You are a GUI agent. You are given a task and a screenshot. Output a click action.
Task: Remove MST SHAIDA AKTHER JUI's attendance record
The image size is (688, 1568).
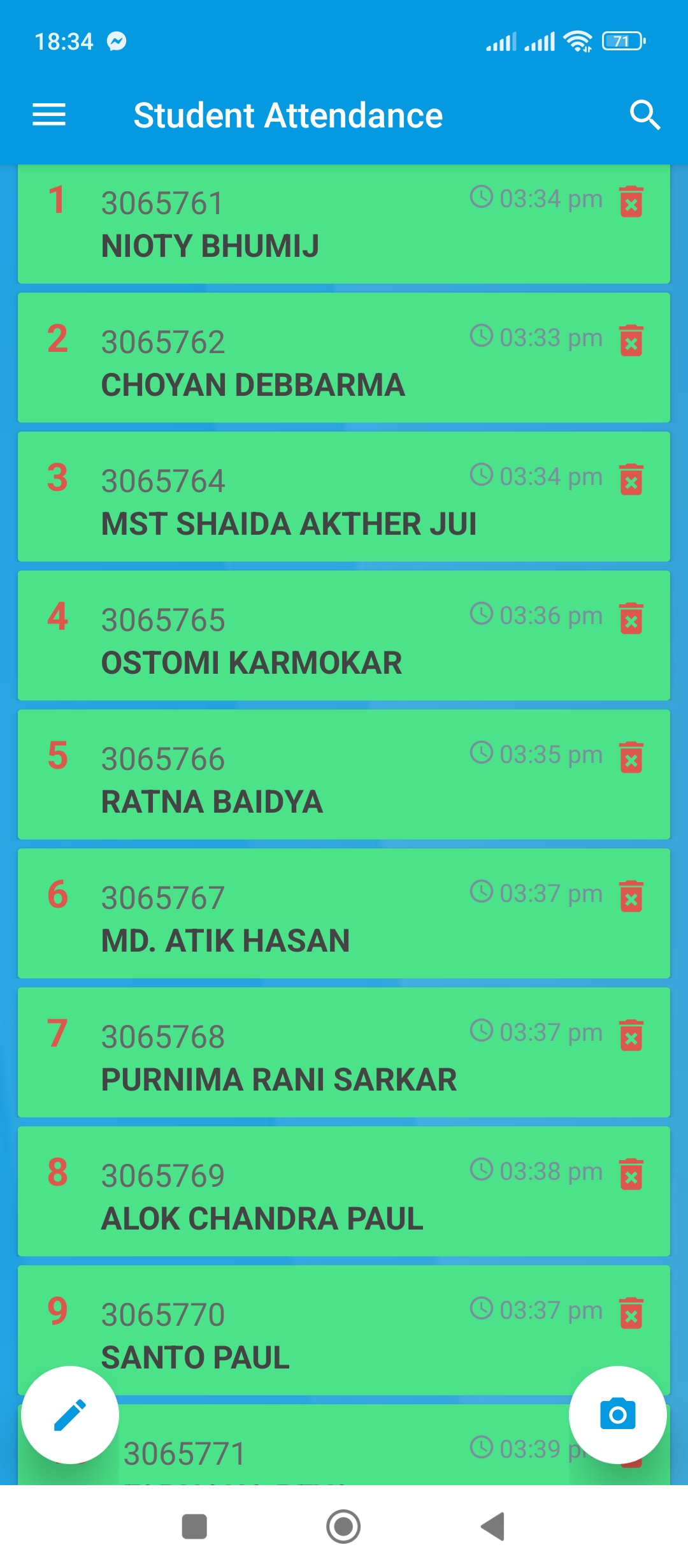(631, 479)
